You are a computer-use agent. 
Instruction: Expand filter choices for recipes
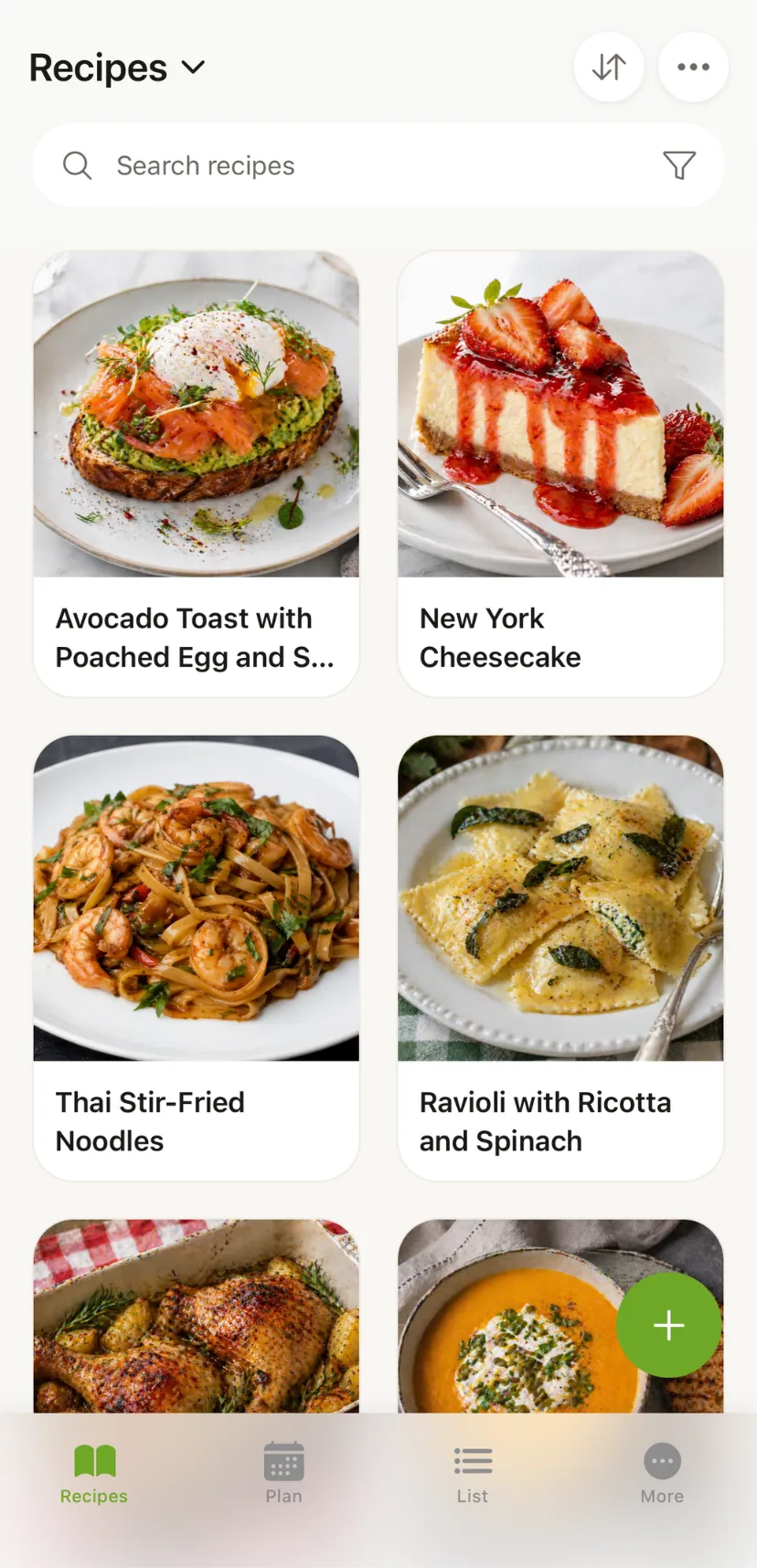(x=677, y=165)
